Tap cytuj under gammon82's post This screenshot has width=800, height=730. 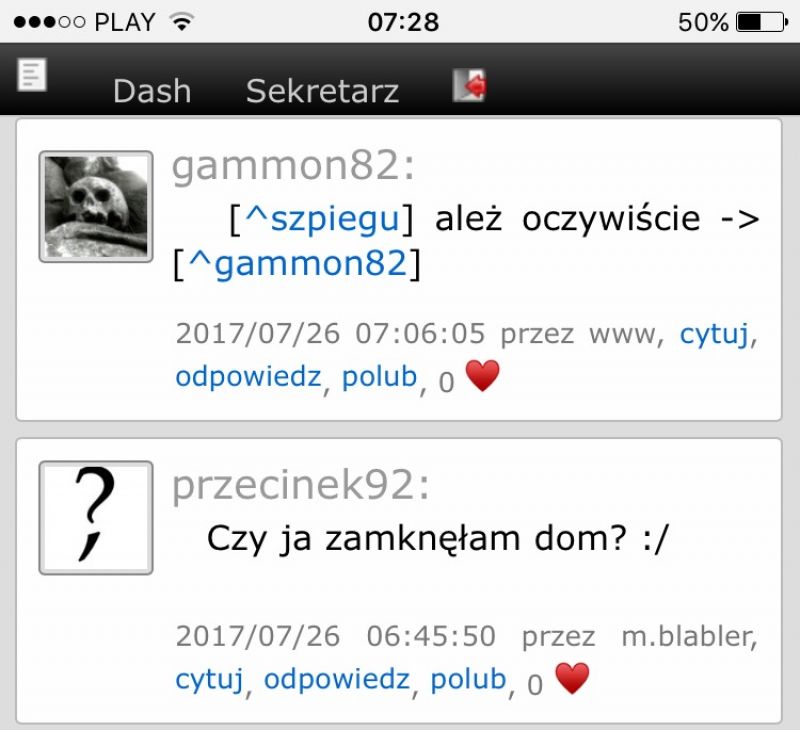coord(713,335)
